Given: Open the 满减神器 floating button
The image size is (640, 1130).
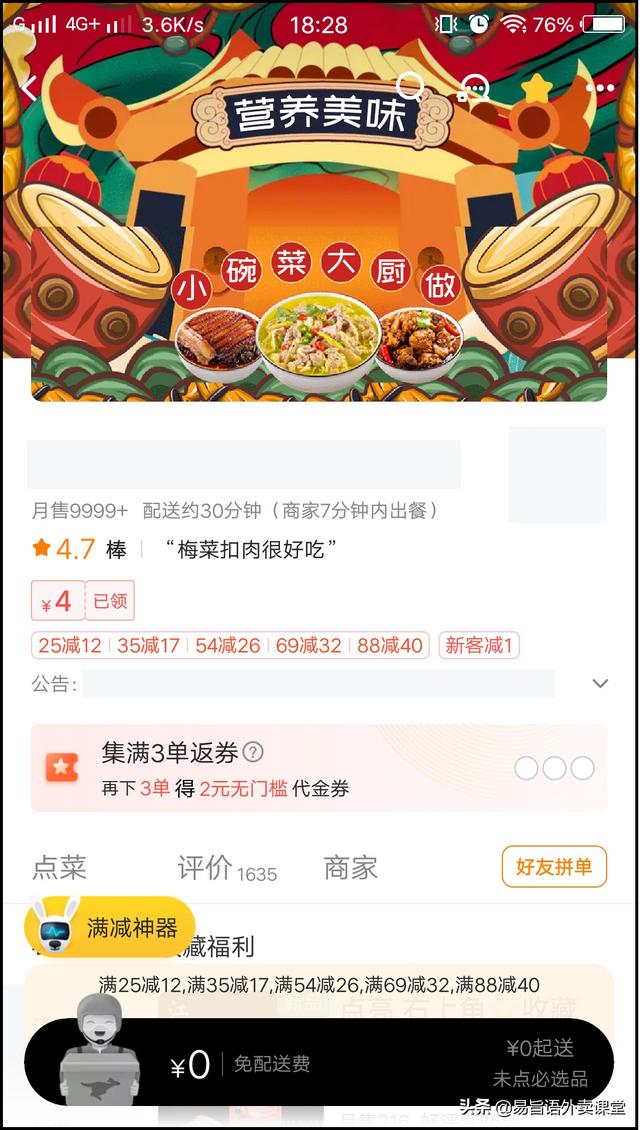Looking at the screenshot, I should tap(110, 927).
